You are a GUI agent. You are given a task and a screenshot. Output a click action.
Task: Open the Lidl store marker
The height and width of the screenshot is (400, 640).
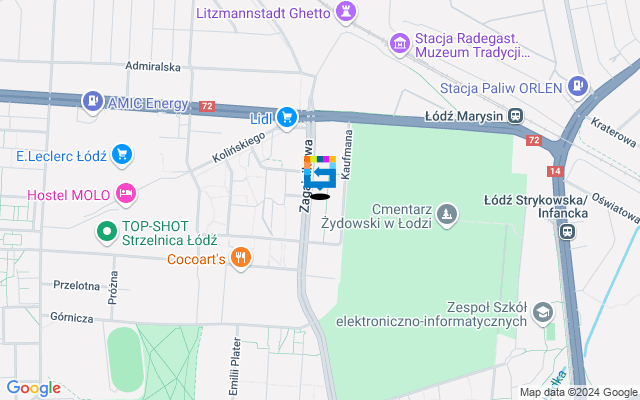[287, 118]
